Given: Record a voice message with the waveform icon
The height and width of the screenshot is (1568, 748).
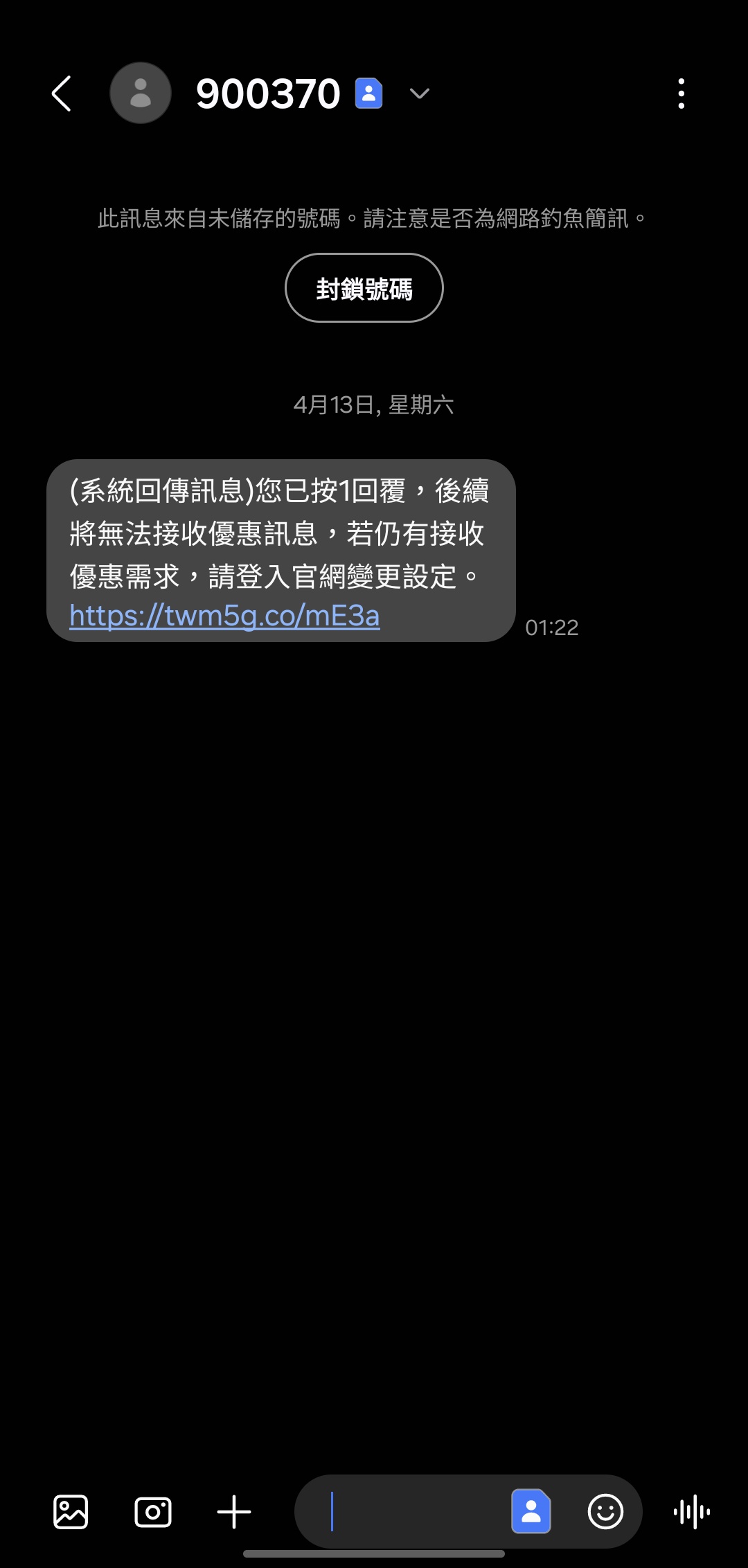Looking at the screenshot, I should [692, 1511].
